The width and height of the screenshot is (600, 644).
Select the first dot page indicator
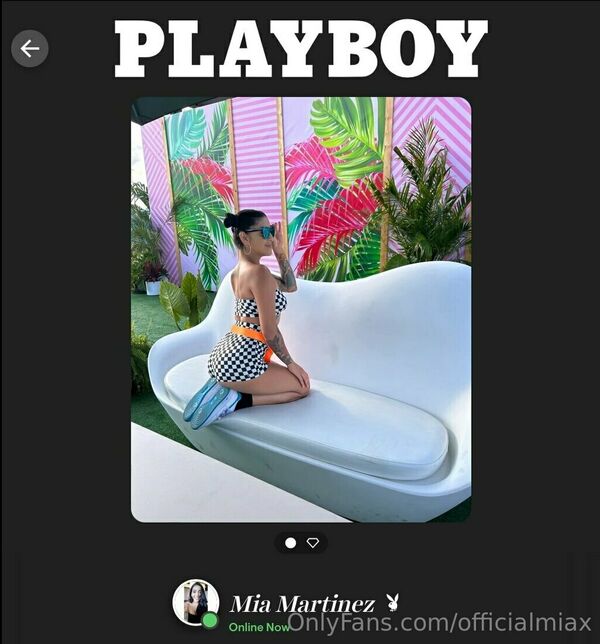click(290, 543)
